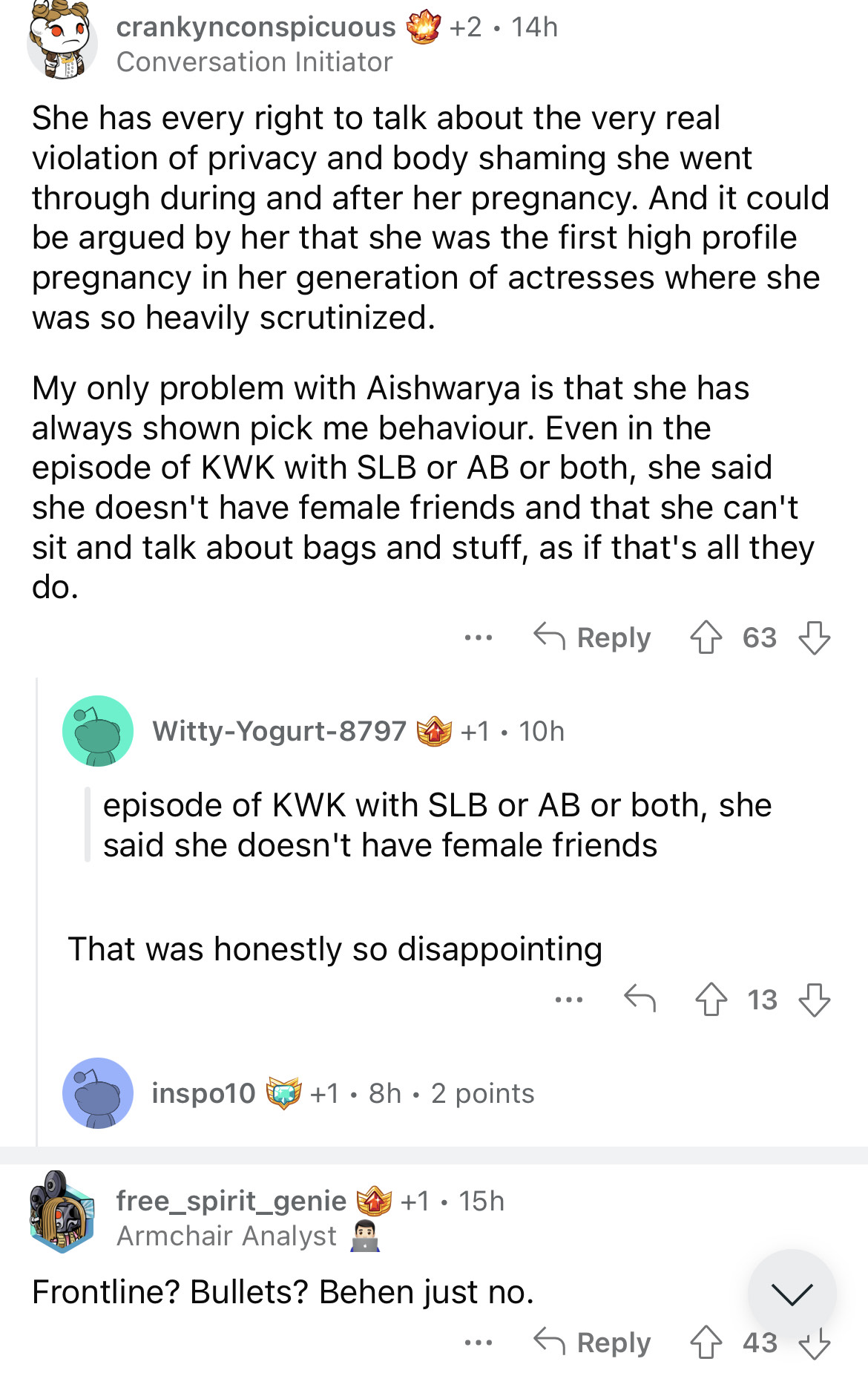Reply to Witty-Yogurt-8797's comment
This screenshot has width=868, height=1373.
click(640, 999)
